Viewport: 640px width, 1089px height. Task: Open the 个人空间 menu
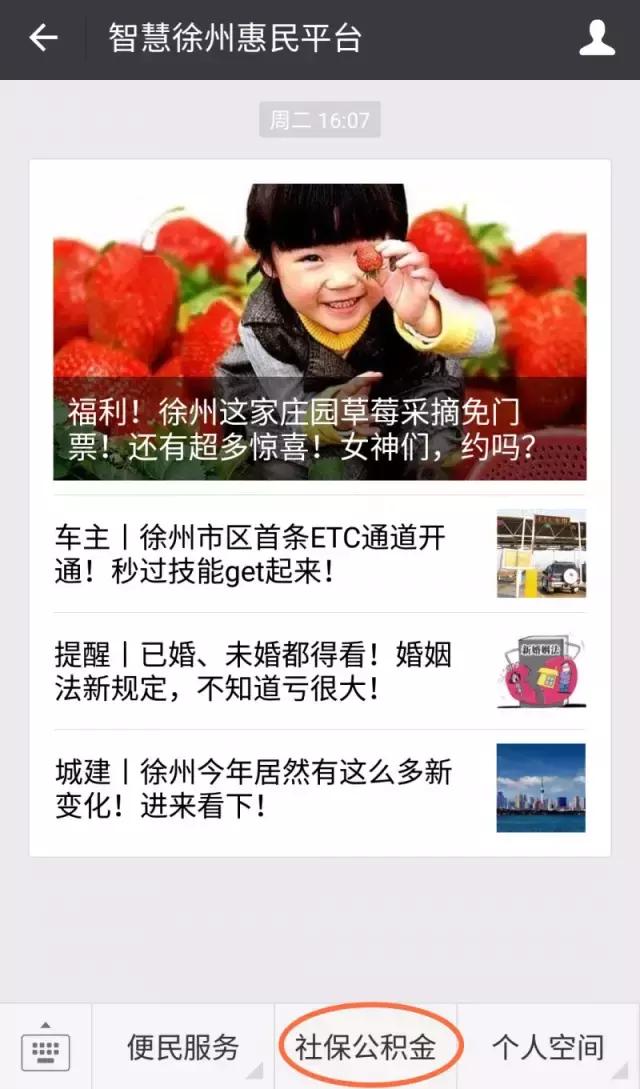(x=548, y=1048)
